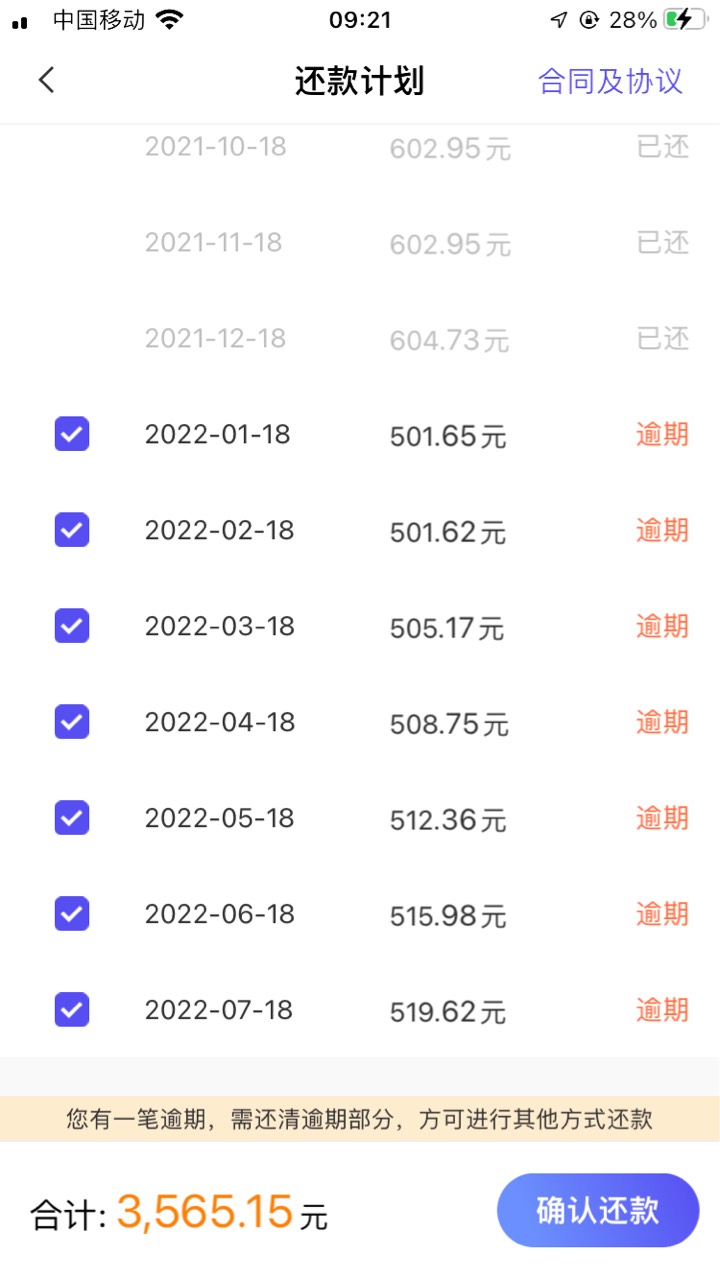This screenshot has width=720, height=1280.
Task: Tap the 确认还款 button
Action: (598, 1210)
